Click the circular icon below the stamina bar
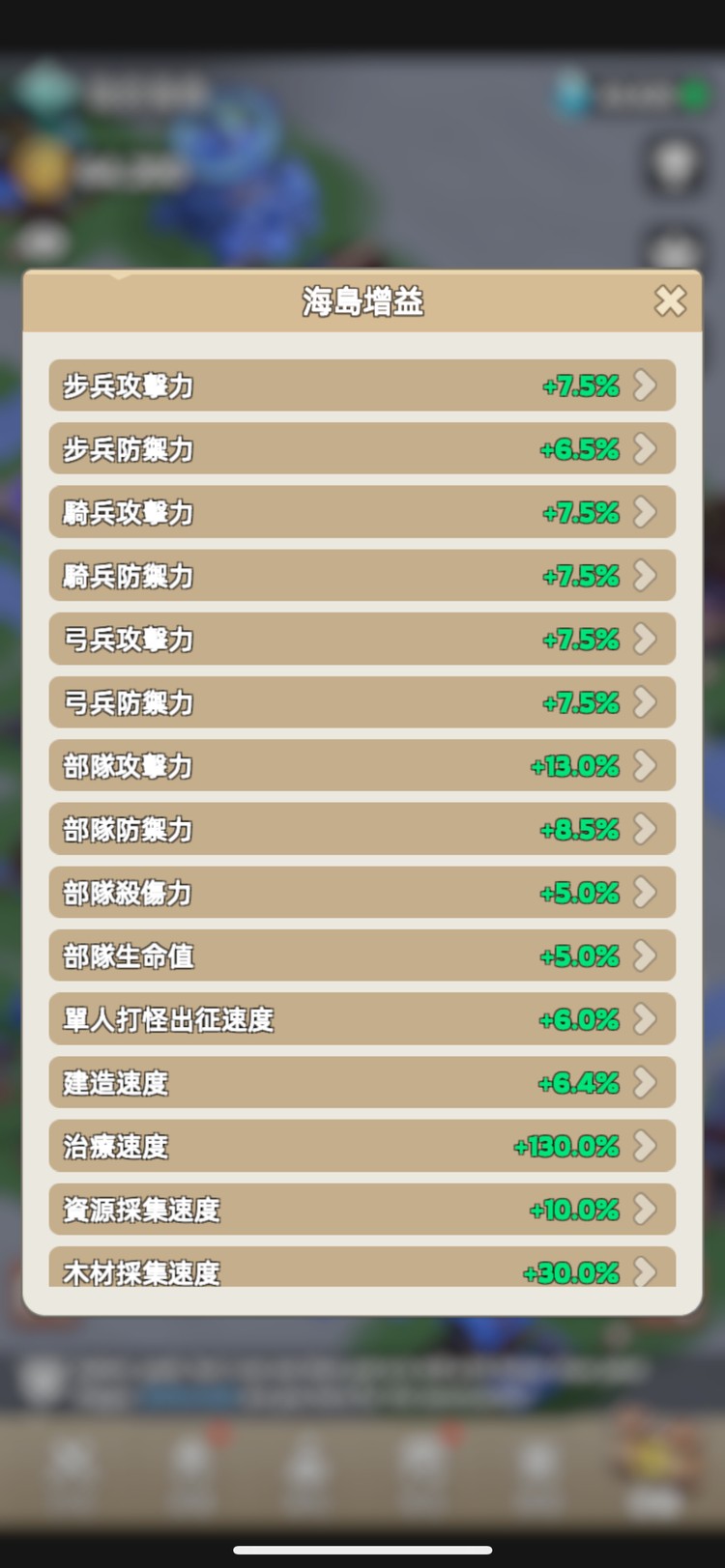 coord(674,164)
